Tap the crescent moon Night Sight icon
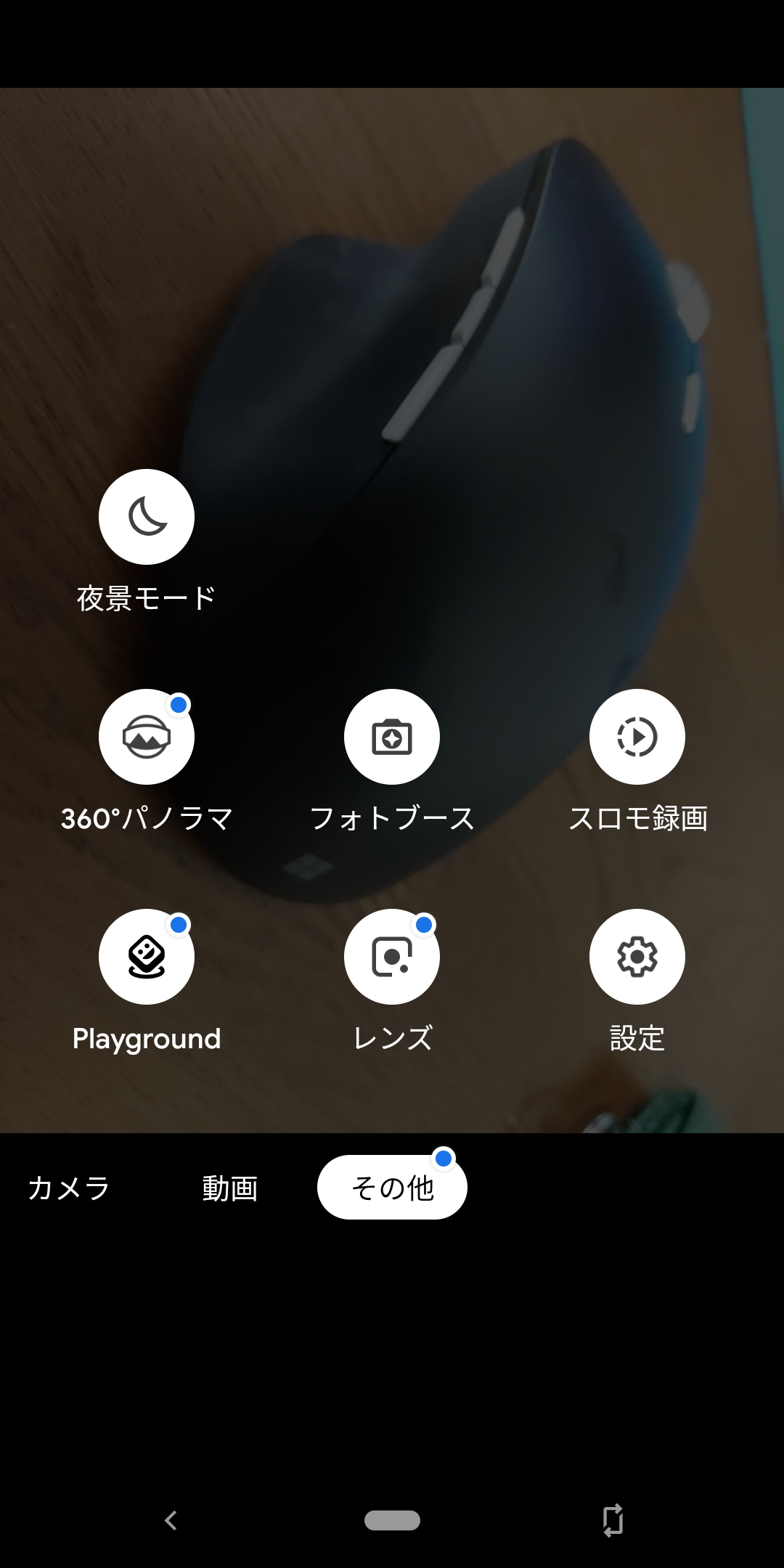The height and width of the screenshot is (1568, 784). (147, 517)
